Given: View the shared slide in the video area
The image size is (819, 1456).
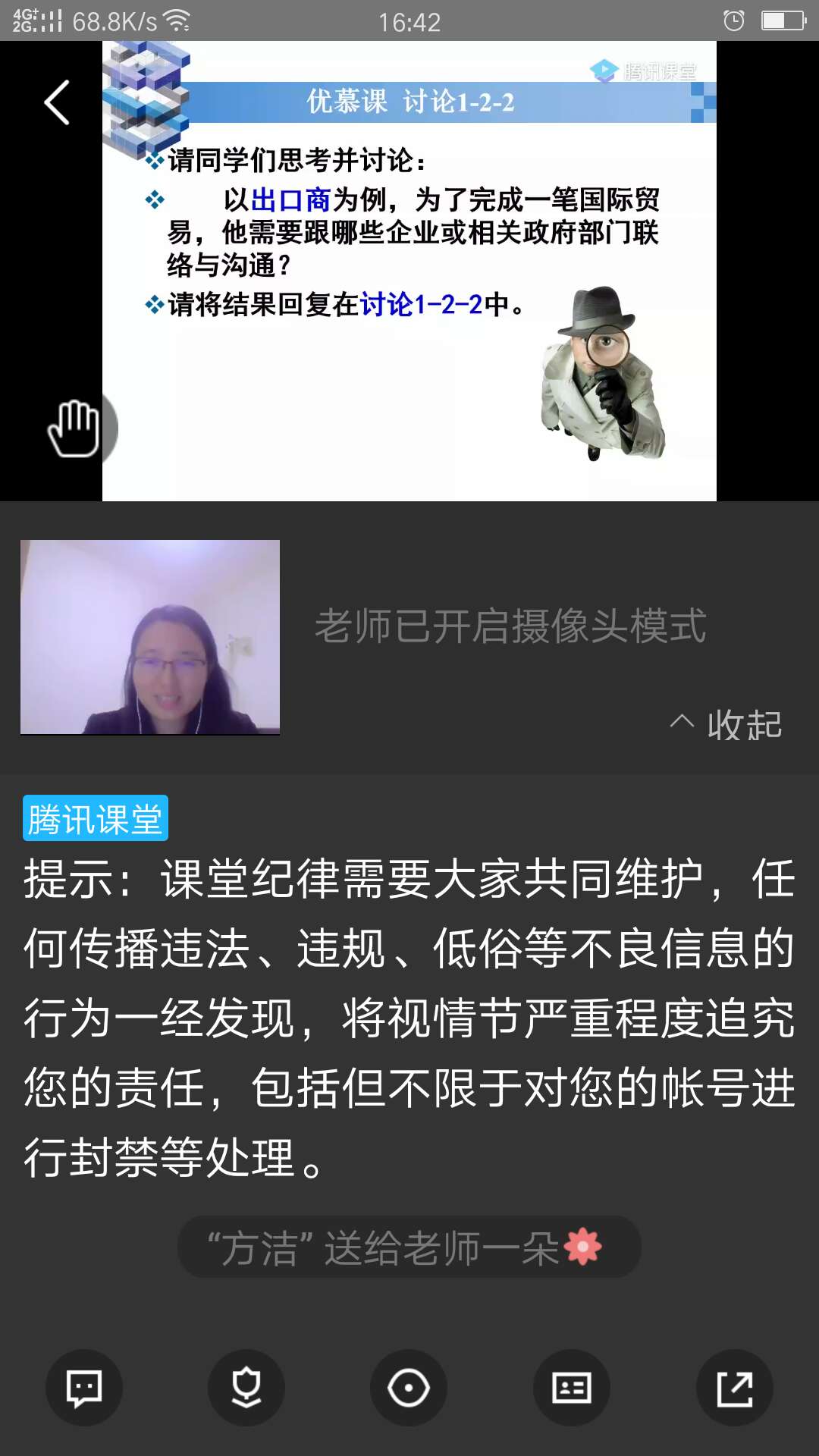Looking at the screenshot, I should tap(409, 271).
